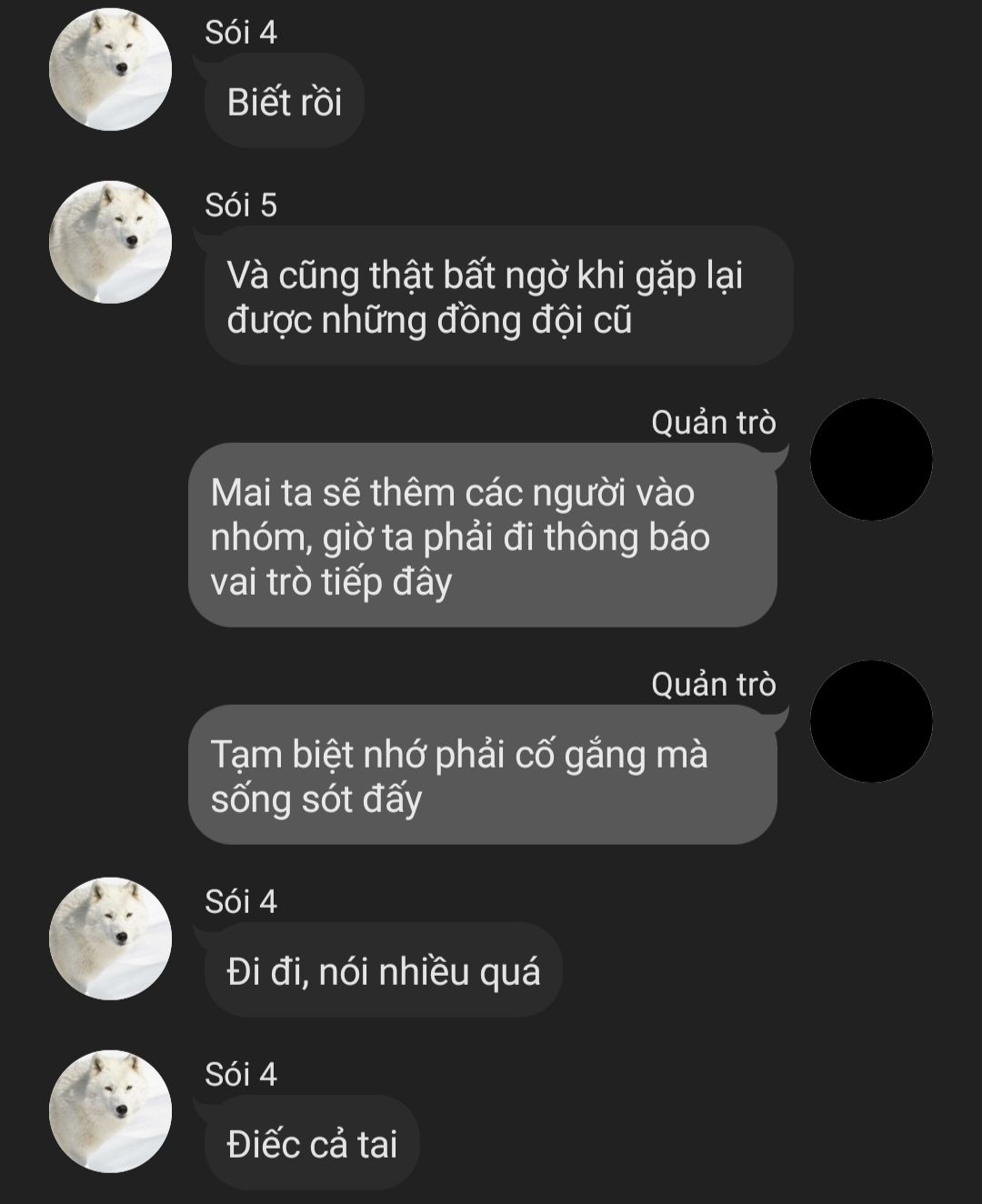The height and width of the screenshot is (1204, 982).
Task: Open Quản trò's avatar beside 'Tạm biệt' message
Action: [871, 721]
